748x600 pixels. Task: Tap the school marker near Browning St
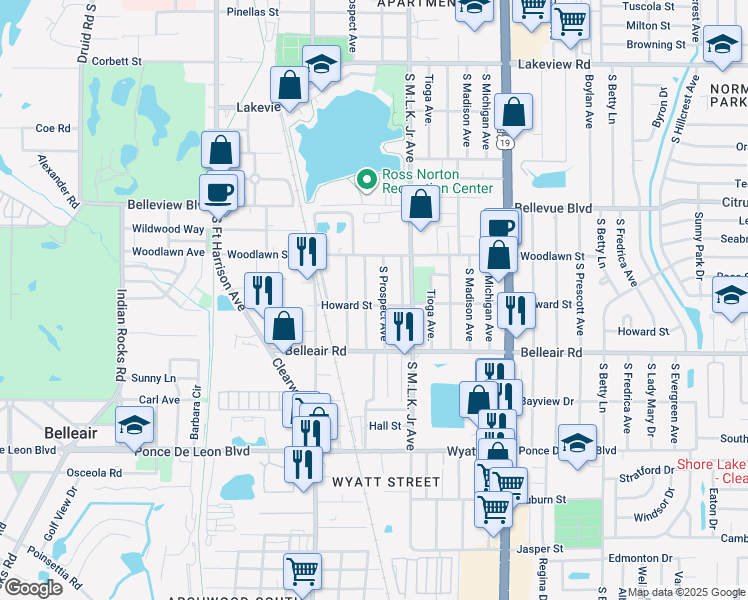click(721, 45)
